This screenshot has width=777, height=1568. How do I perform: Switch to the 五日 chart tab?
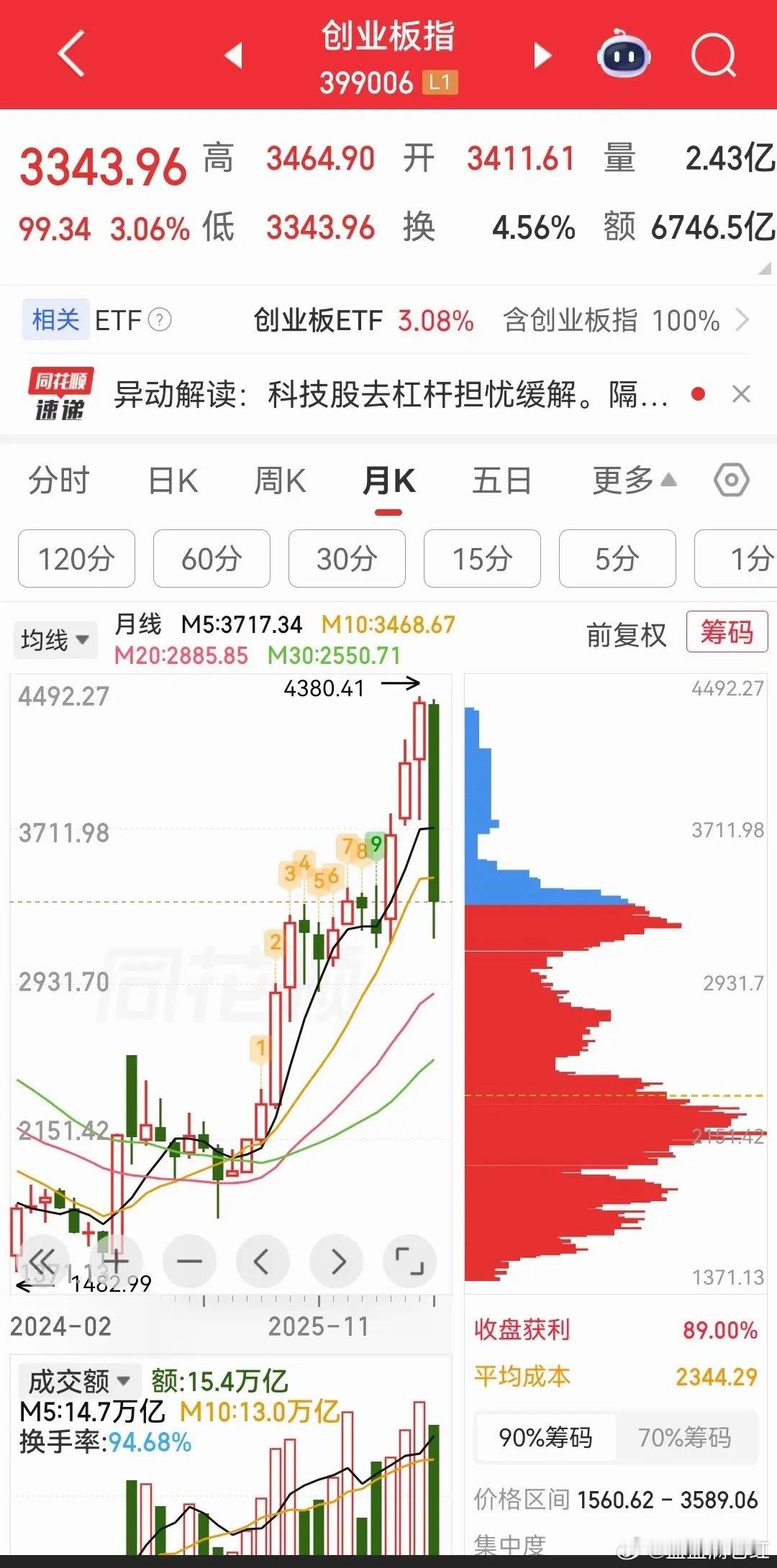501,480
